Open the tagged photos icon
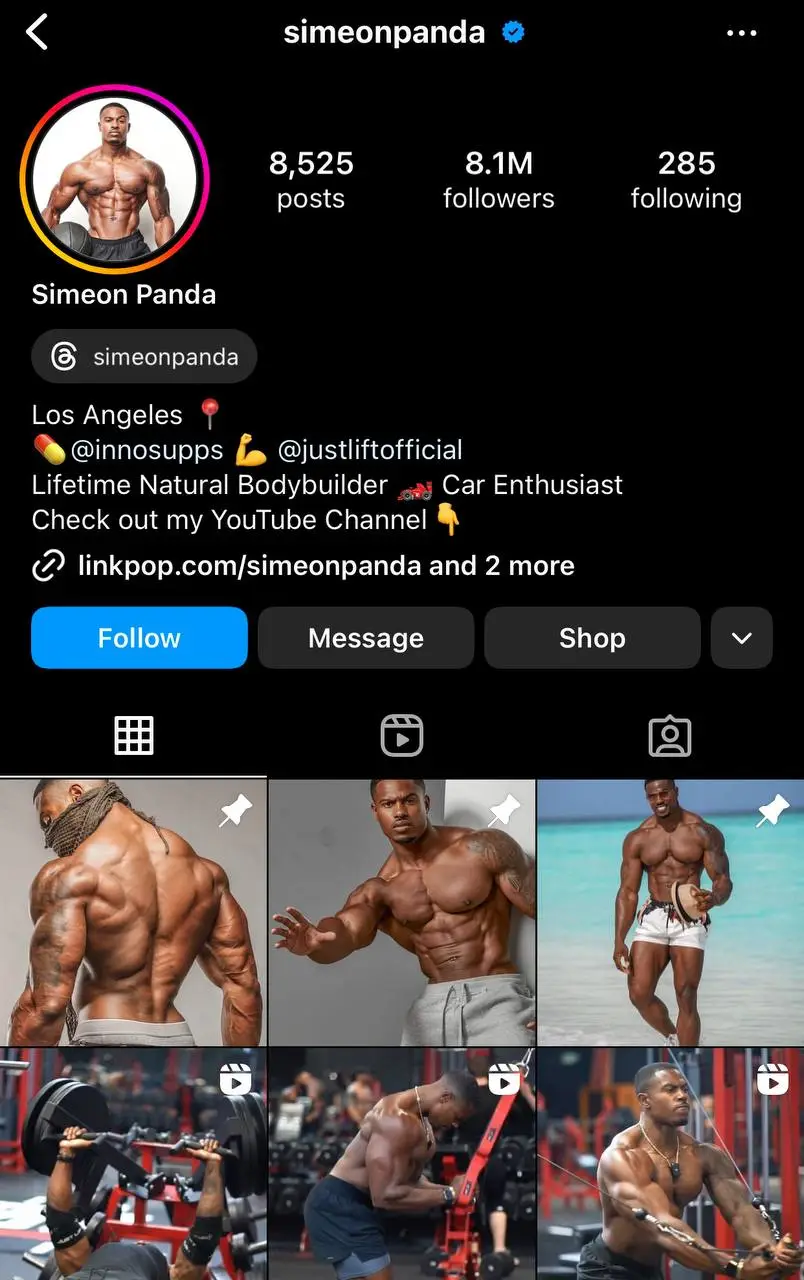Image resolution: width=804 pixels, height=1280 pixels. [x=670, y=735]
